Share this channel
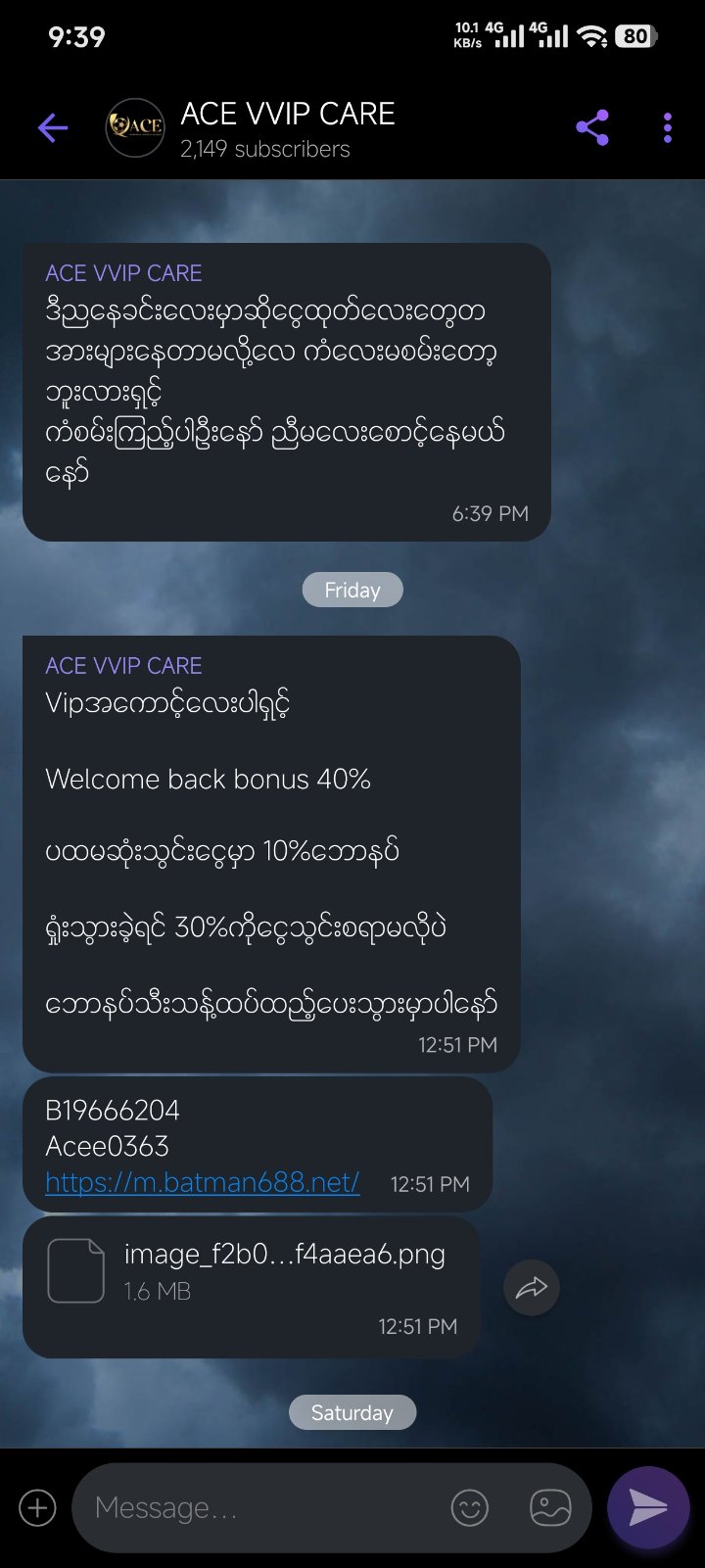 592,127
